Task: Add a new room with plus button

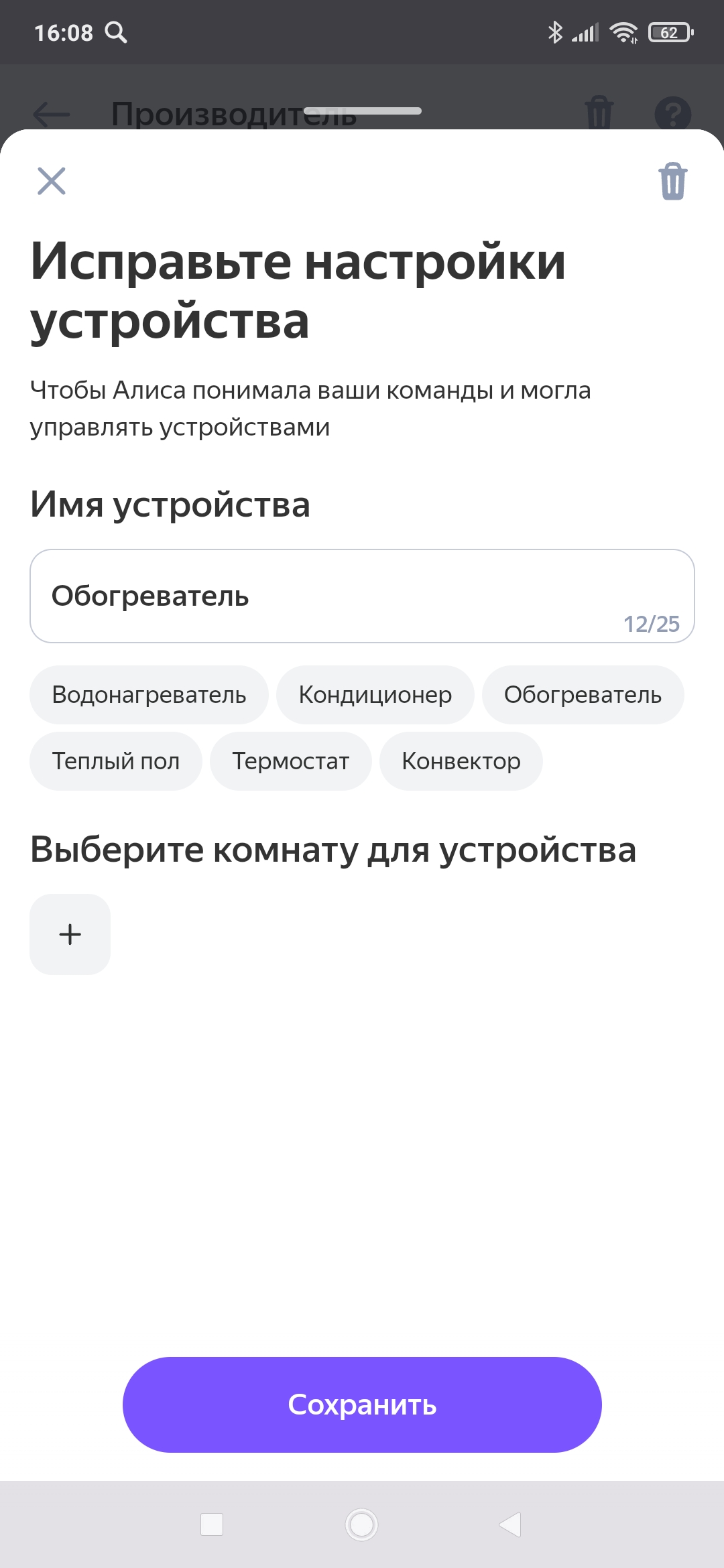Action: (x=70, y=934)
